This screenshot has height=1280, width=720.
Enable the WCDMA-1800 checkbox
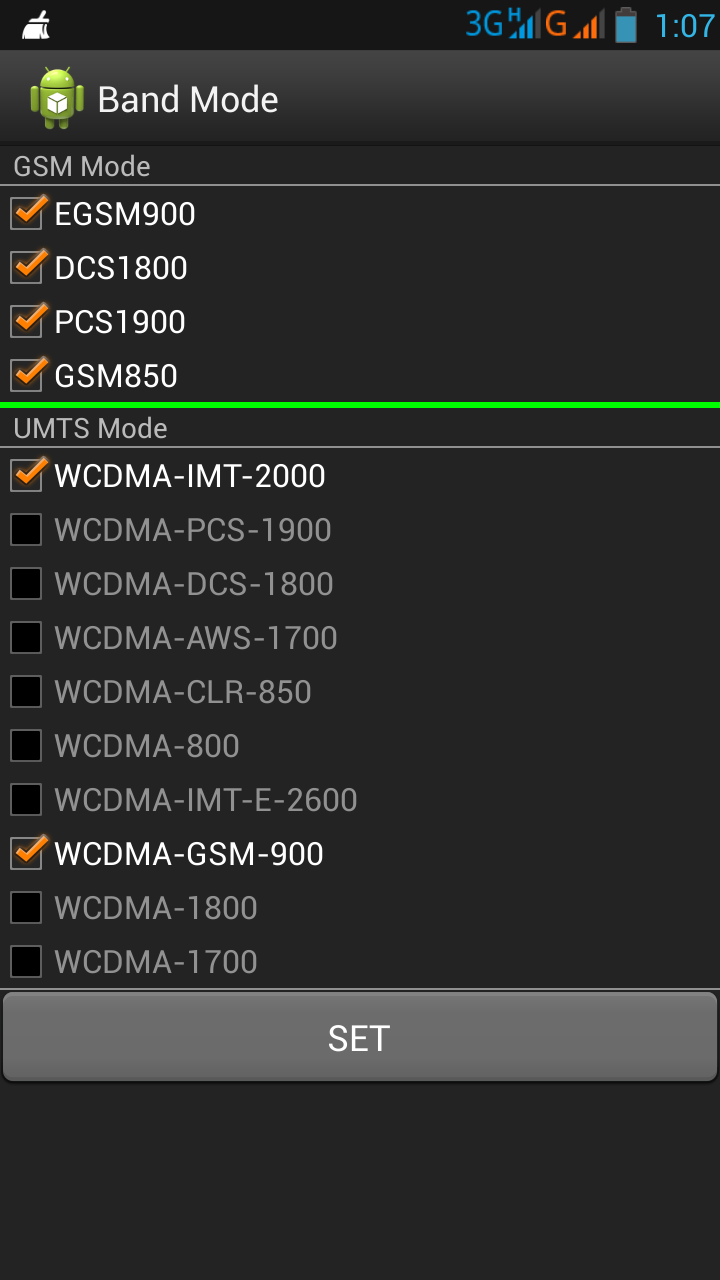pyautogui.click(x=27, y=908)
